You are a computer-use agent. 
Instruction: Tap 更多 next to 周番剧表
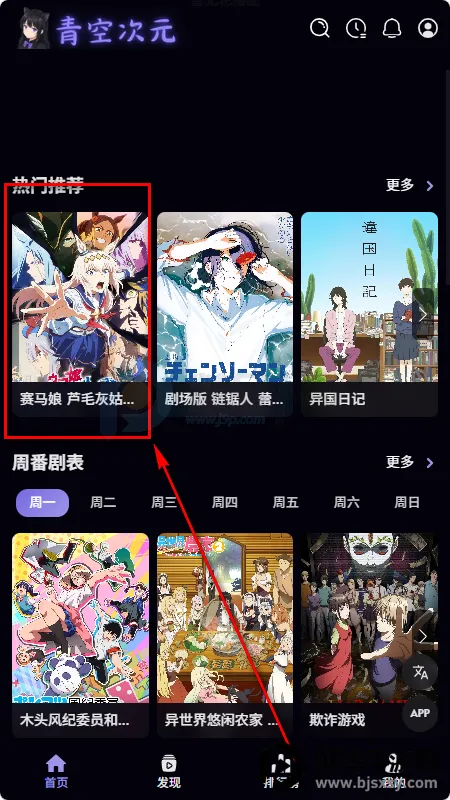[x=410, y=462]
